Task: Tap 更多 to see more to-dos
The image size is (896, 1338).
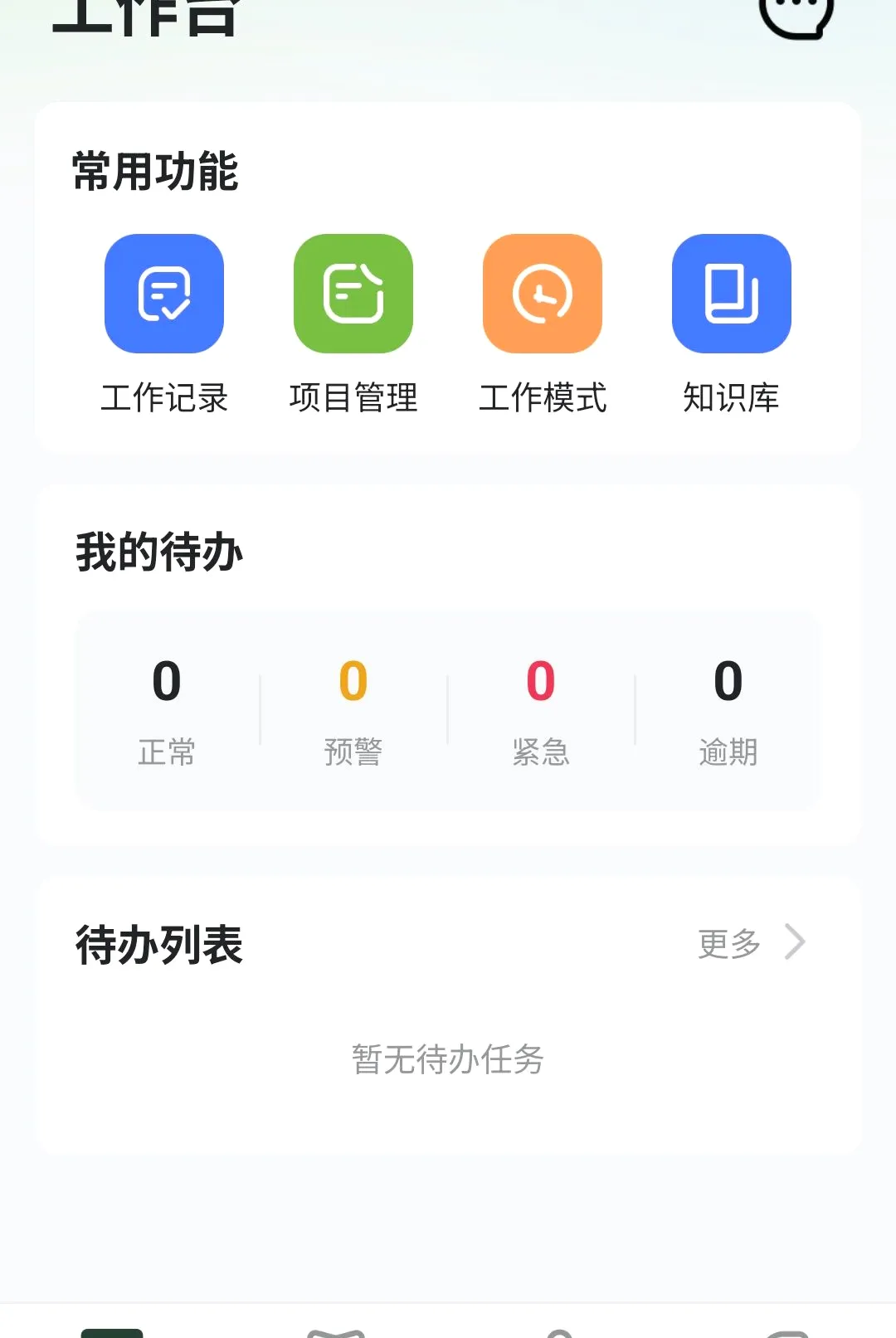Action: pos(752,943)
